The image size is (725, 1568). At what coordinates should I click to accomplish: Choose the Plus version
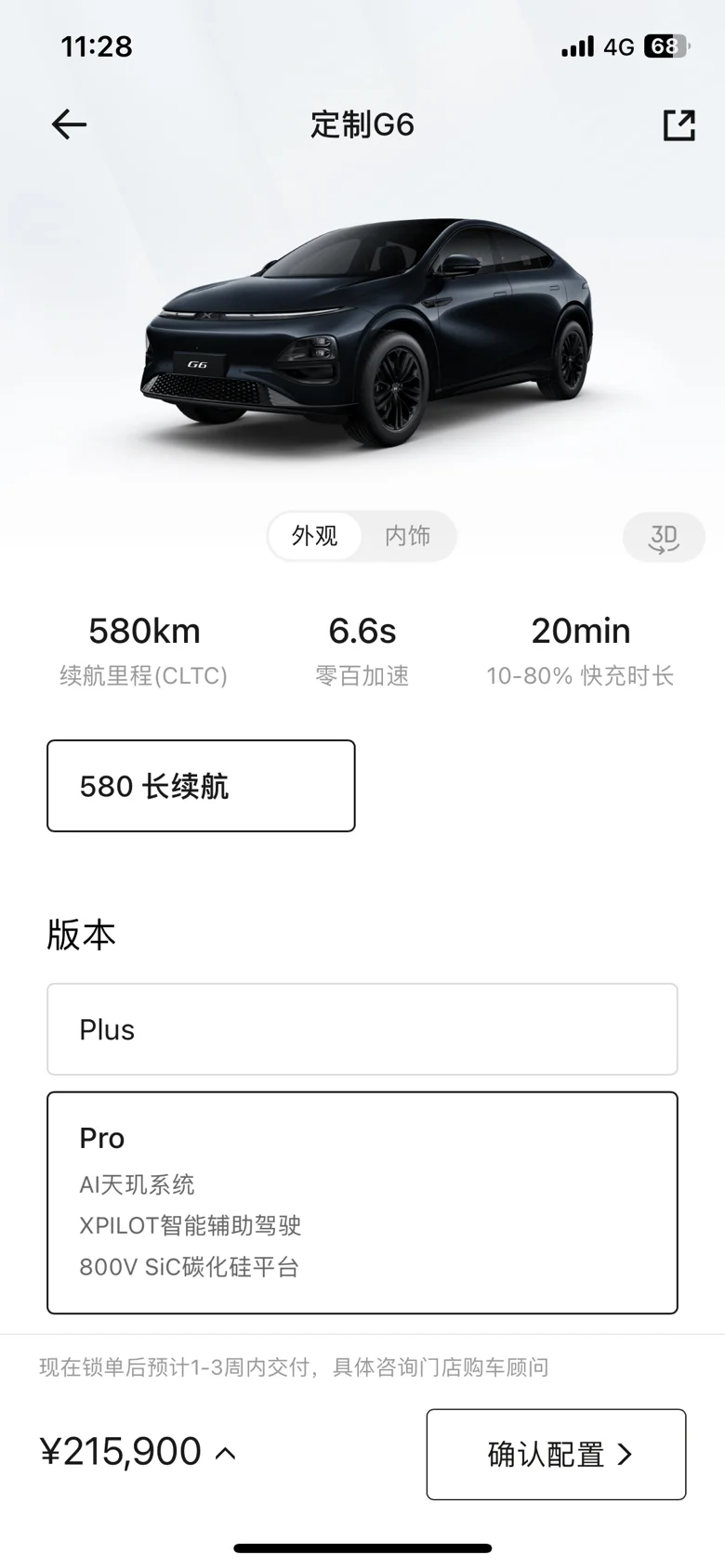pyautogui.click(x=362, y=1029)
